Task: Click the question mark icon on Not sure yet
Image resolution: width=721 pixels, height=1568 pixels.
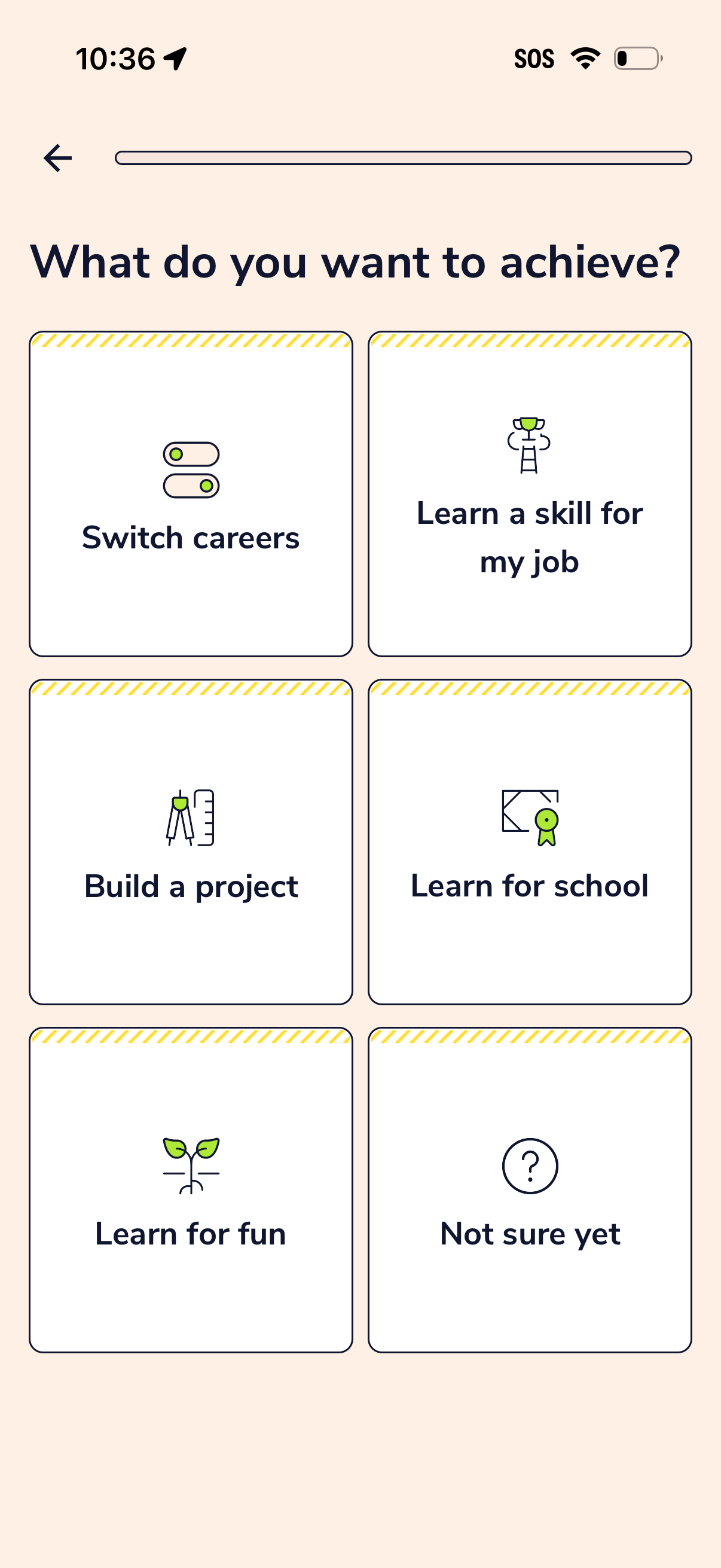Action: pos(529,1164)
